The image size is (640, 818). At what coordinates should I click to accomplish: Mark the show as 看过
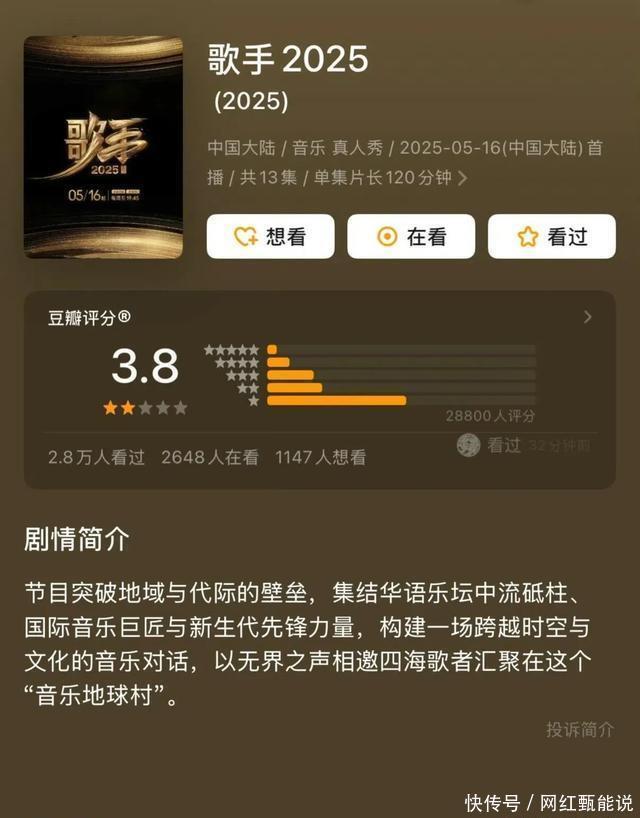551,237
